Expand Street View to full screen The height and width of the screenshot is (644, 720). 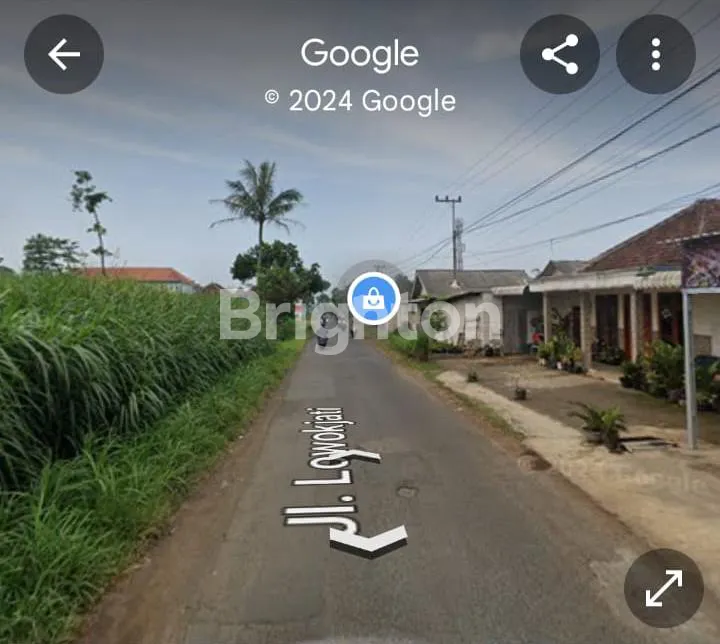(x=664, y=588)
